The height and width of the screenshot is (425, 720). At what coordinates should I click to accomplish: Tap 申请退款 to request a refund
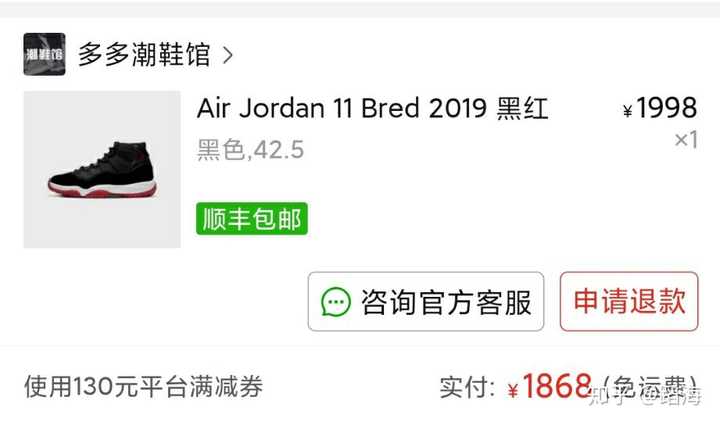pos(628,301)
